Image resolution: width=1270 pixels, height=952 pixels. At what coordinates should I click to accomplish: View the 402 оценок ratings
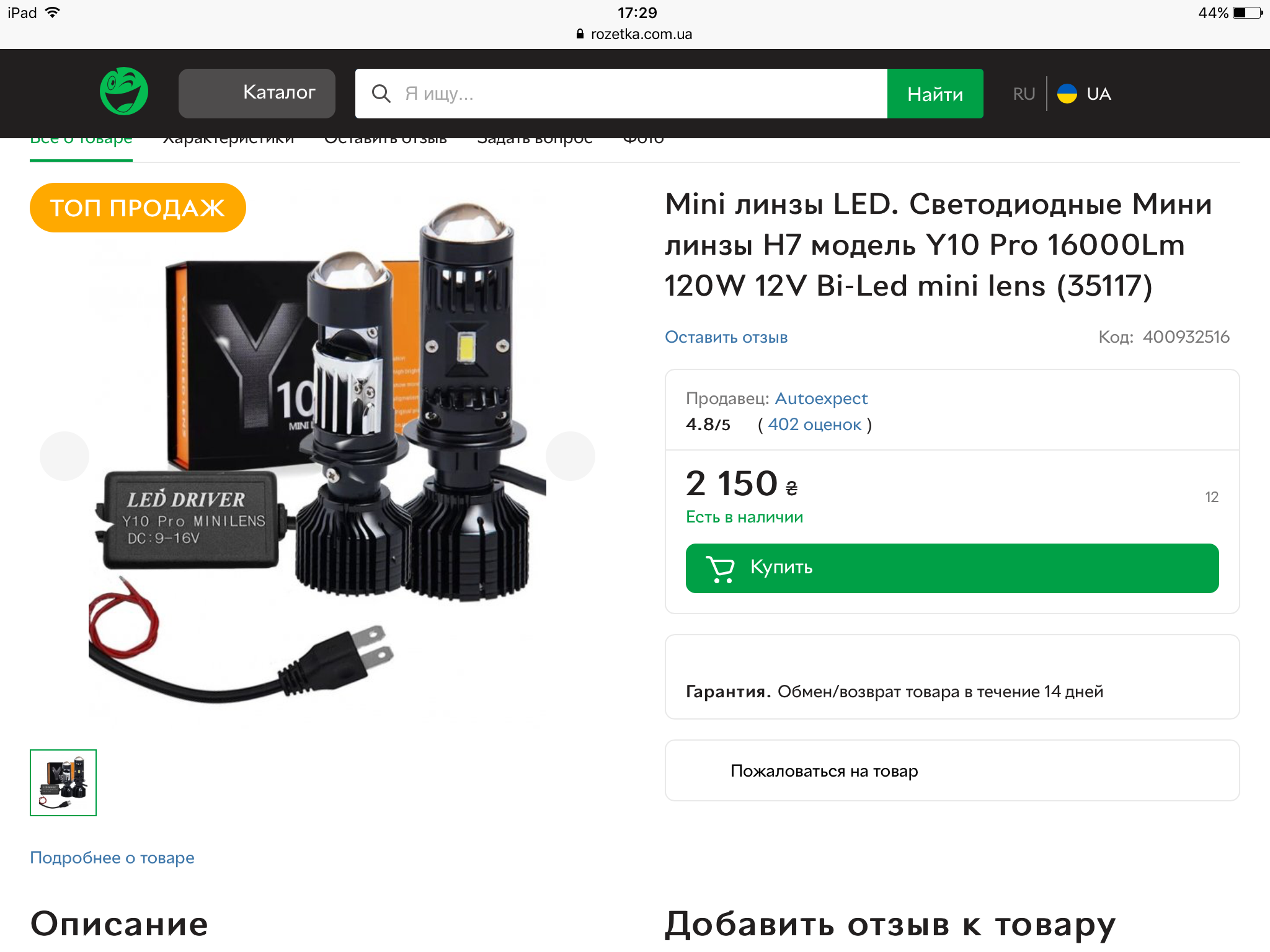814,425
